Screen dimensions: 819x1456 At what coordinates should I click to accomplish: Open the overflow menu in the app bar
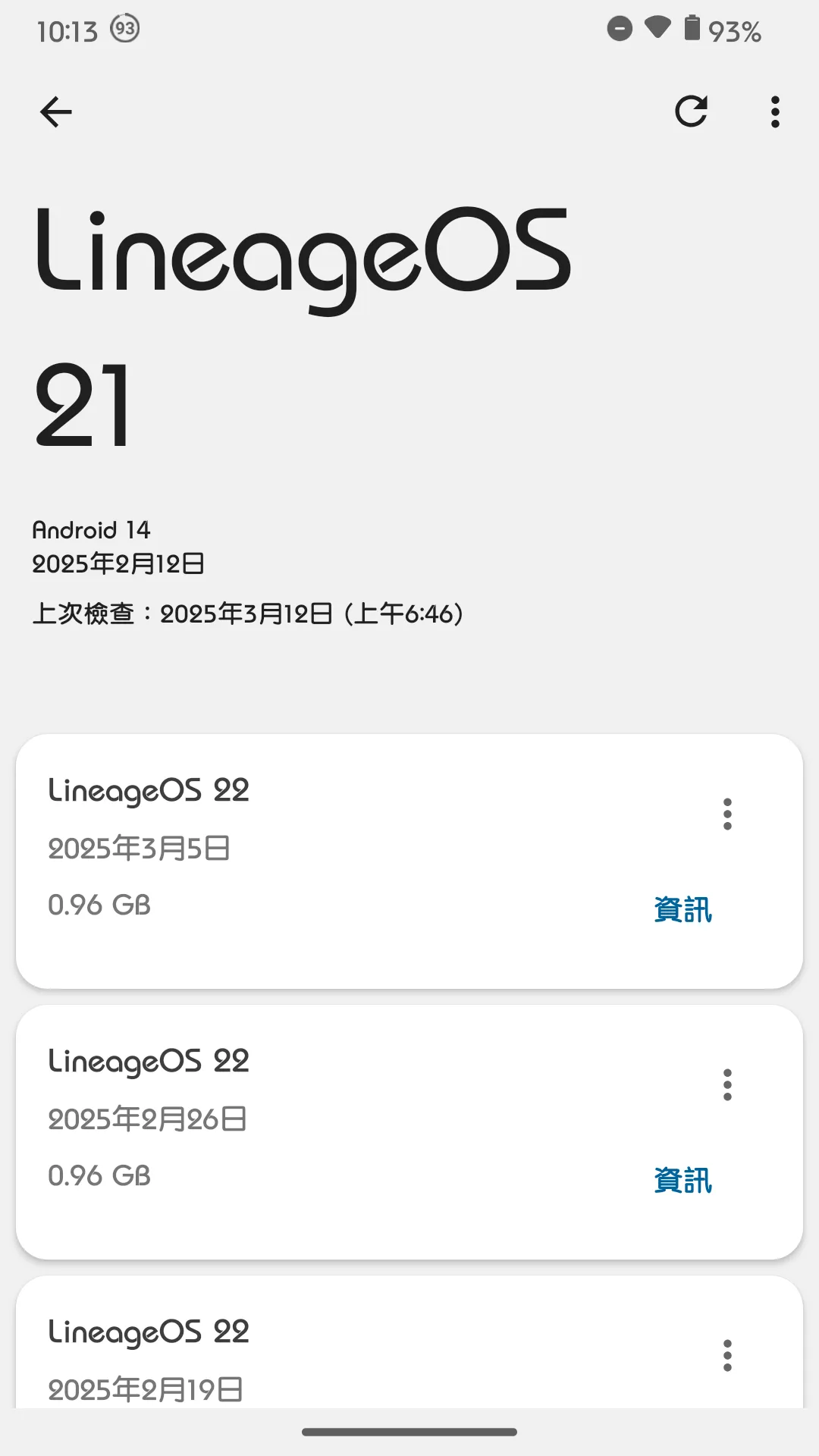pos(774,112)
